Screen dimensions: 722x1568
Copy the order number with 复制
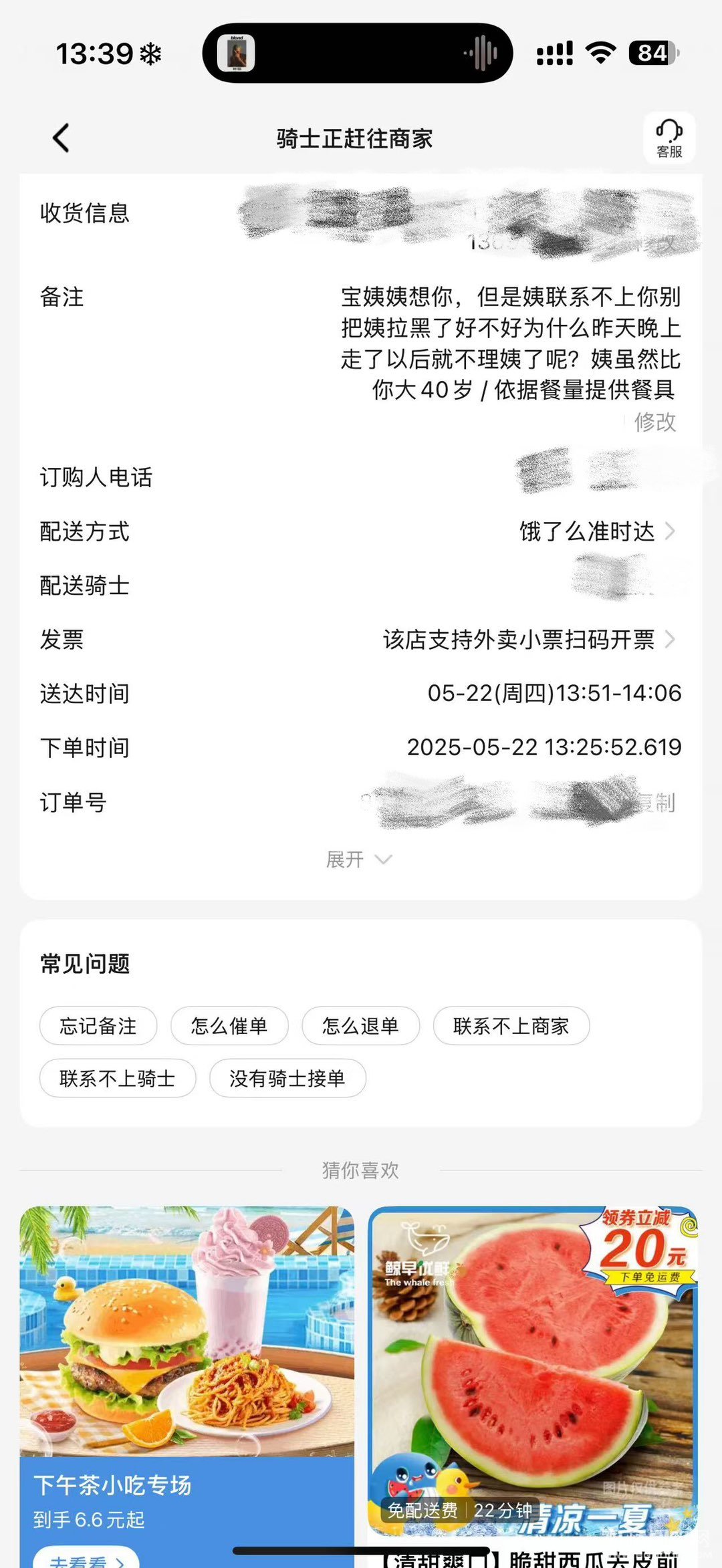[658, 802]
